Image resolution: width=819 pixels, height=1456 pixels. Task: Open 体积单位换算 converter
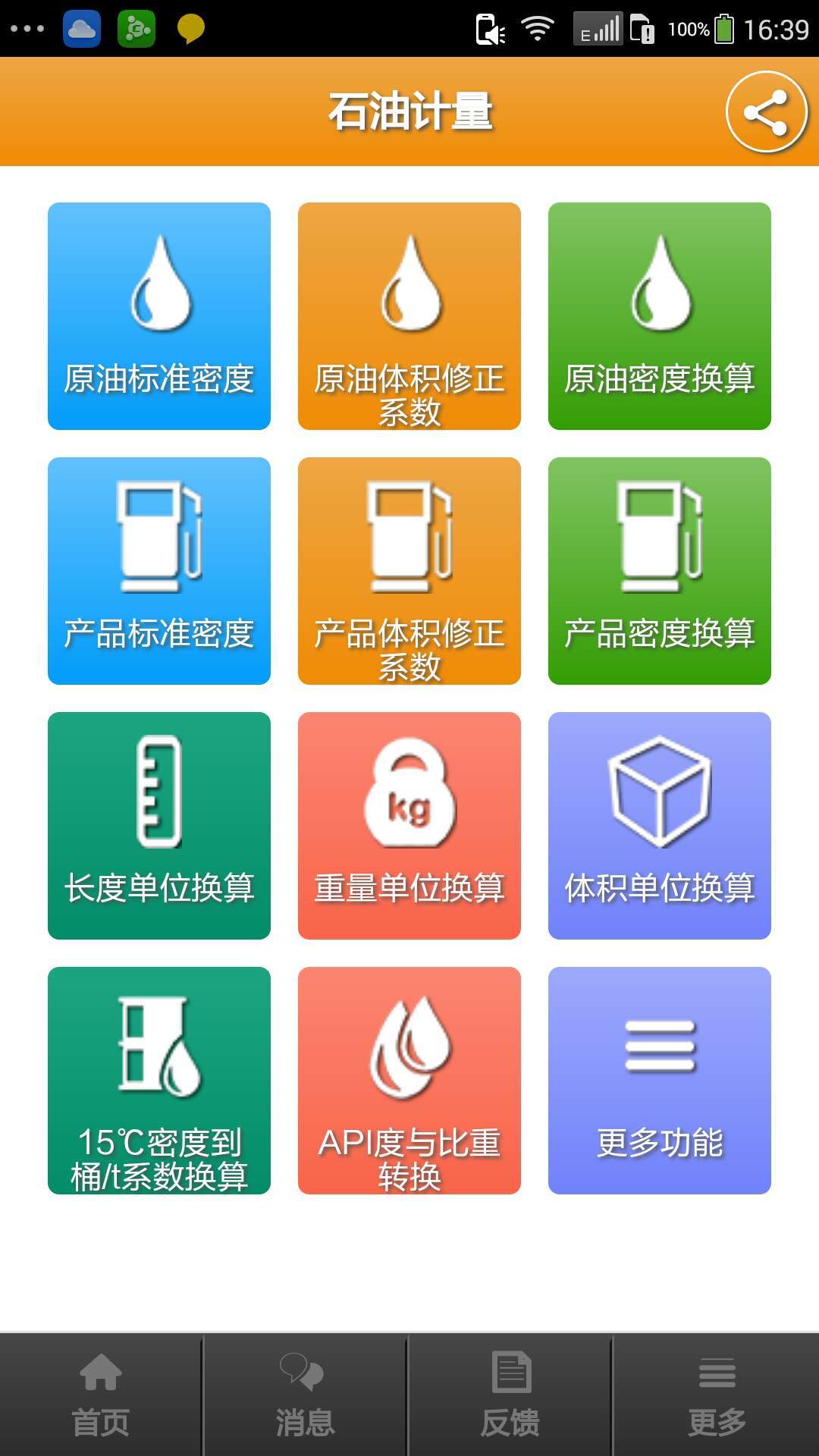[660, 826]
